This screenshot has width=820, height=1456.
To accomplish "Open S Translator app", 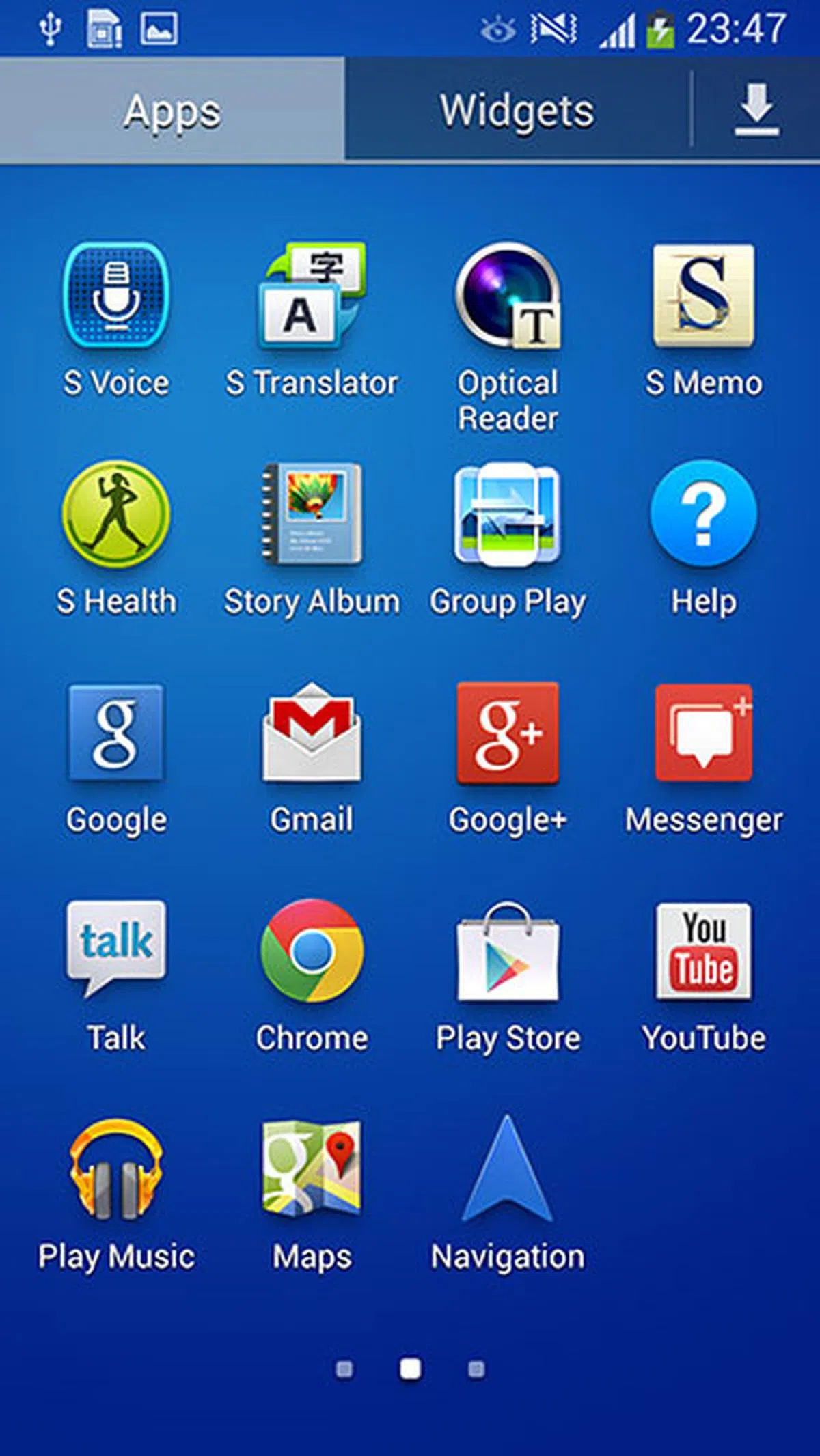I will pyautogui.click(x=312, y=296).
